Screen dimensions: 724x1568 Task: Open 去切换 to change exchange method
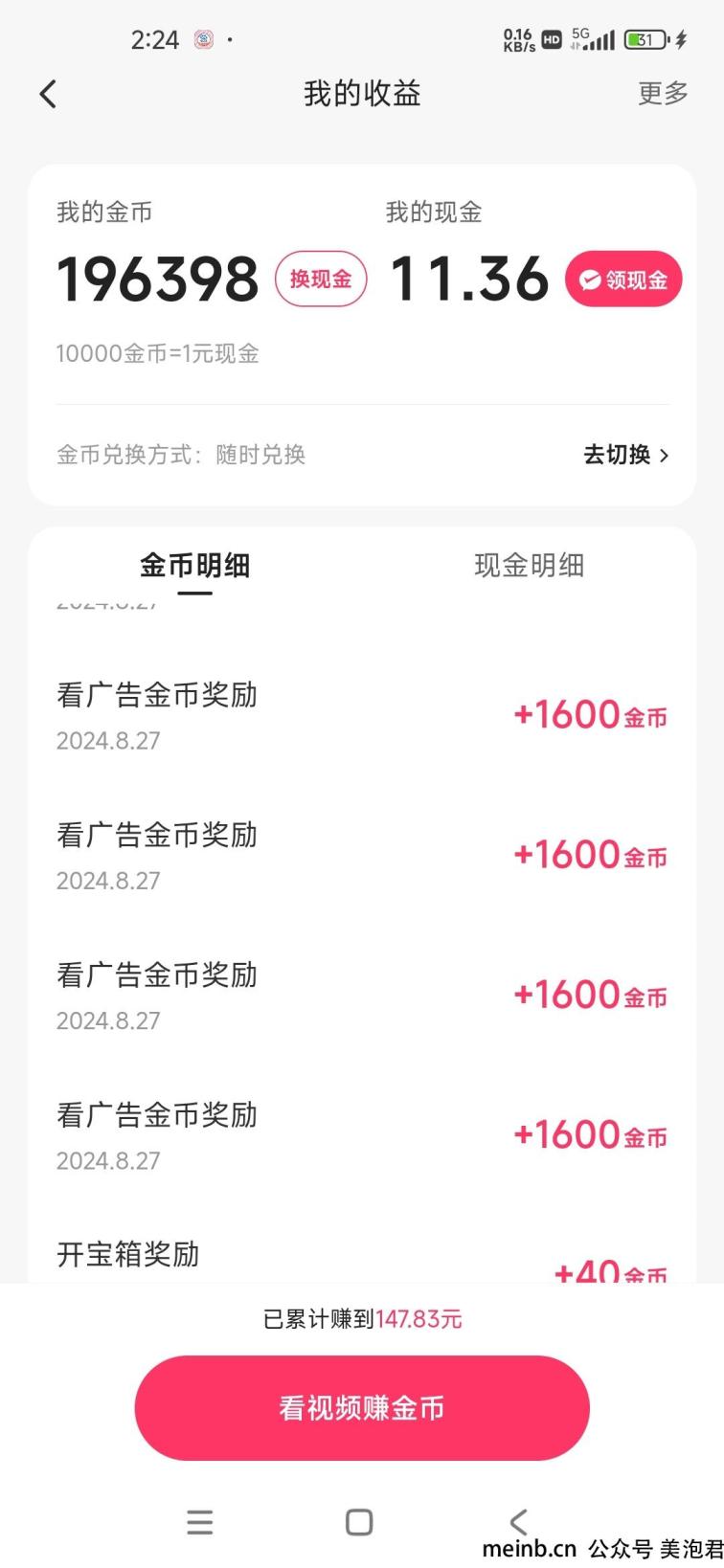click(x=626, y=455)
